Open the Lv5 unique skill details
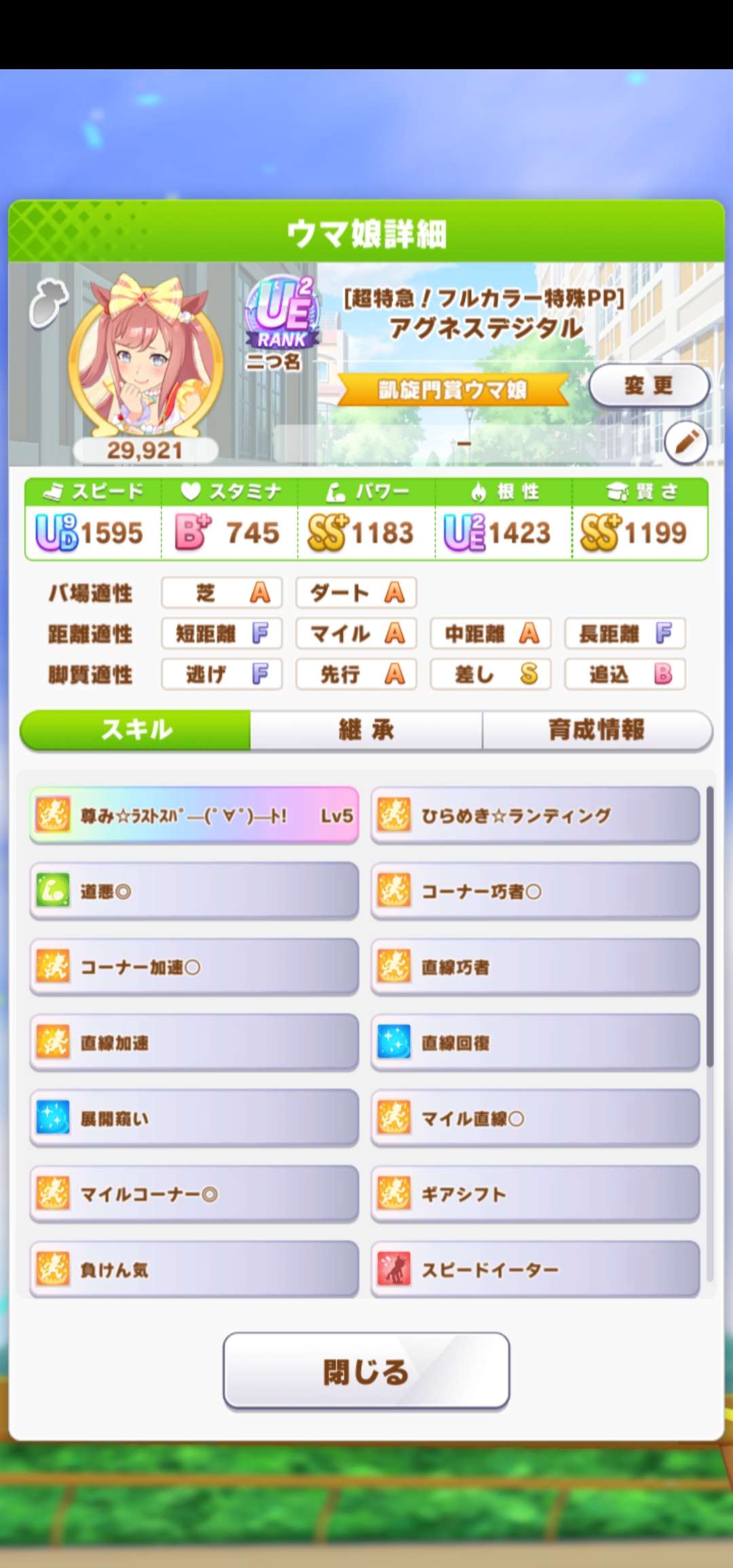 [x=194, y=815]
